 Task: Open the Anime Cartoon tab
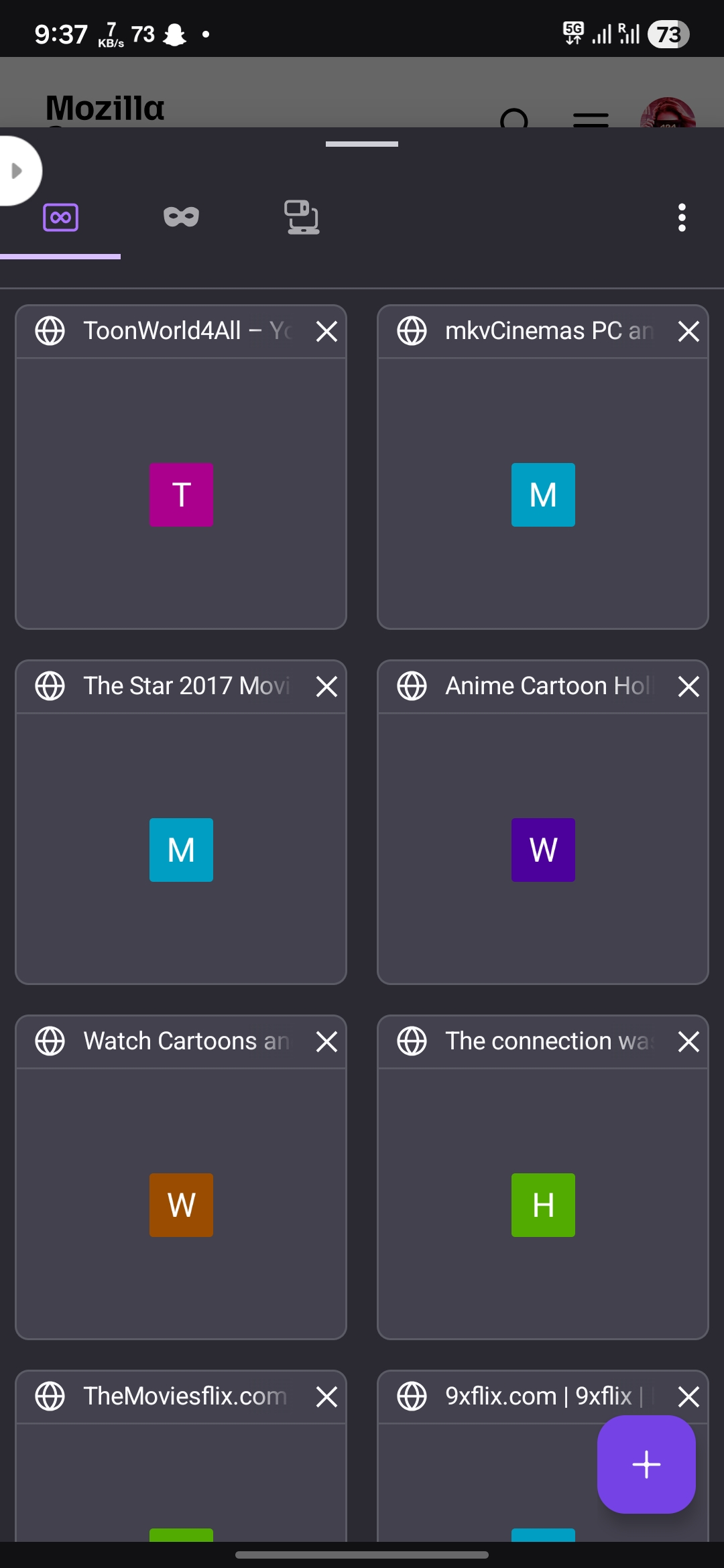[x=543, y=849]
